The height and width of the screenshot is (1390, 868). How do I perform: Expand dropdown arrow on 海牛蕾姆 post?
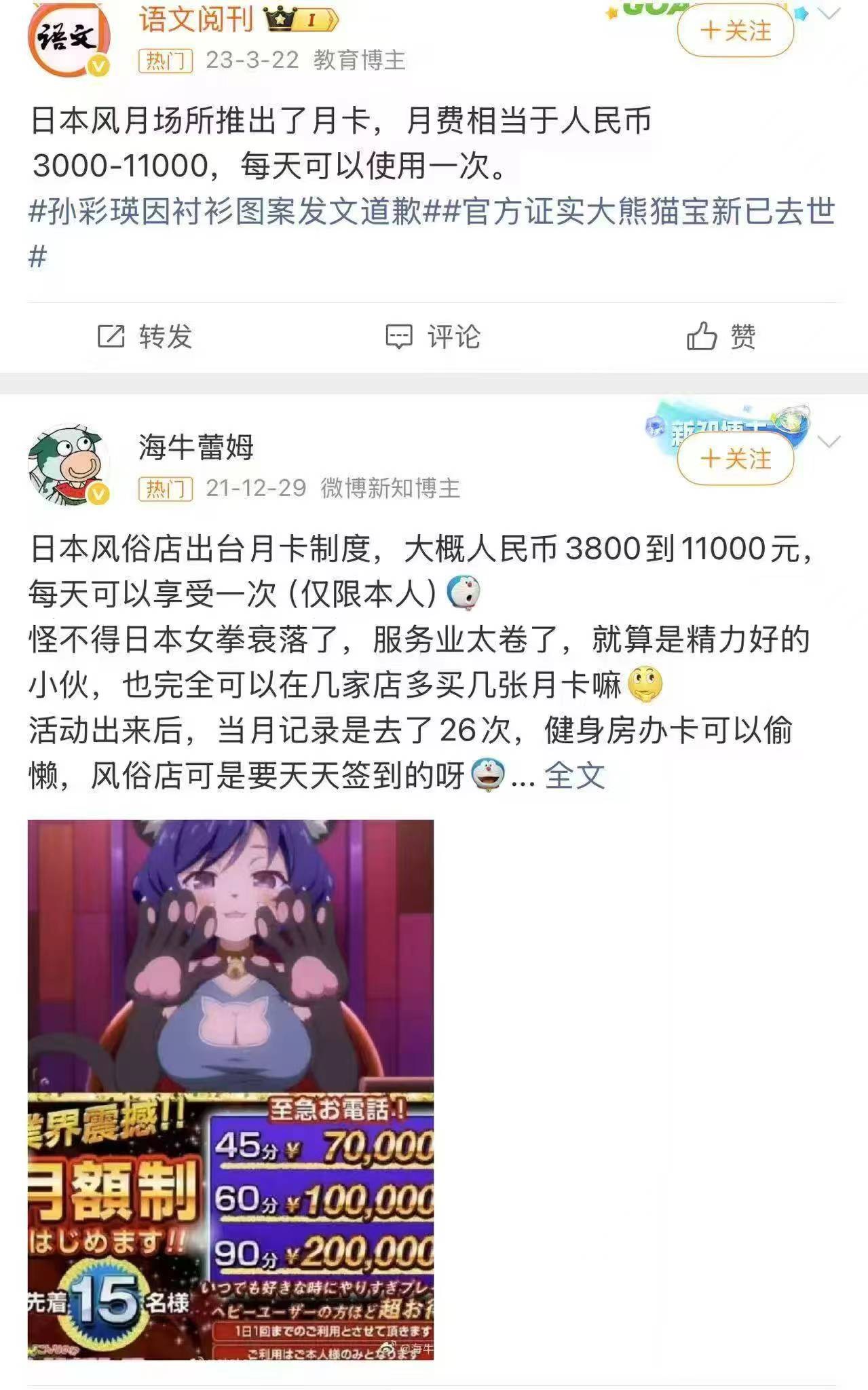829,442
